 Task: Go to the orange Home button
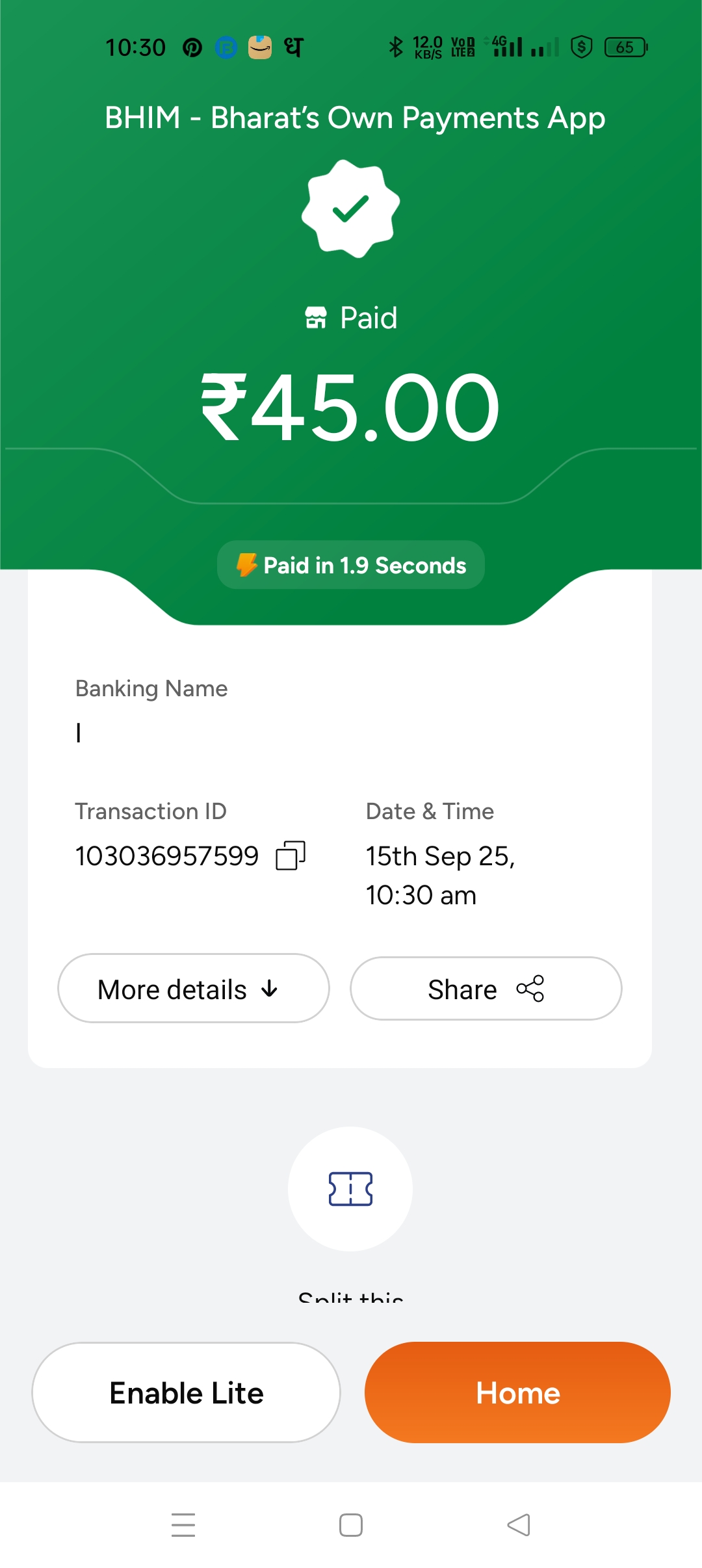pos(517,1392)
